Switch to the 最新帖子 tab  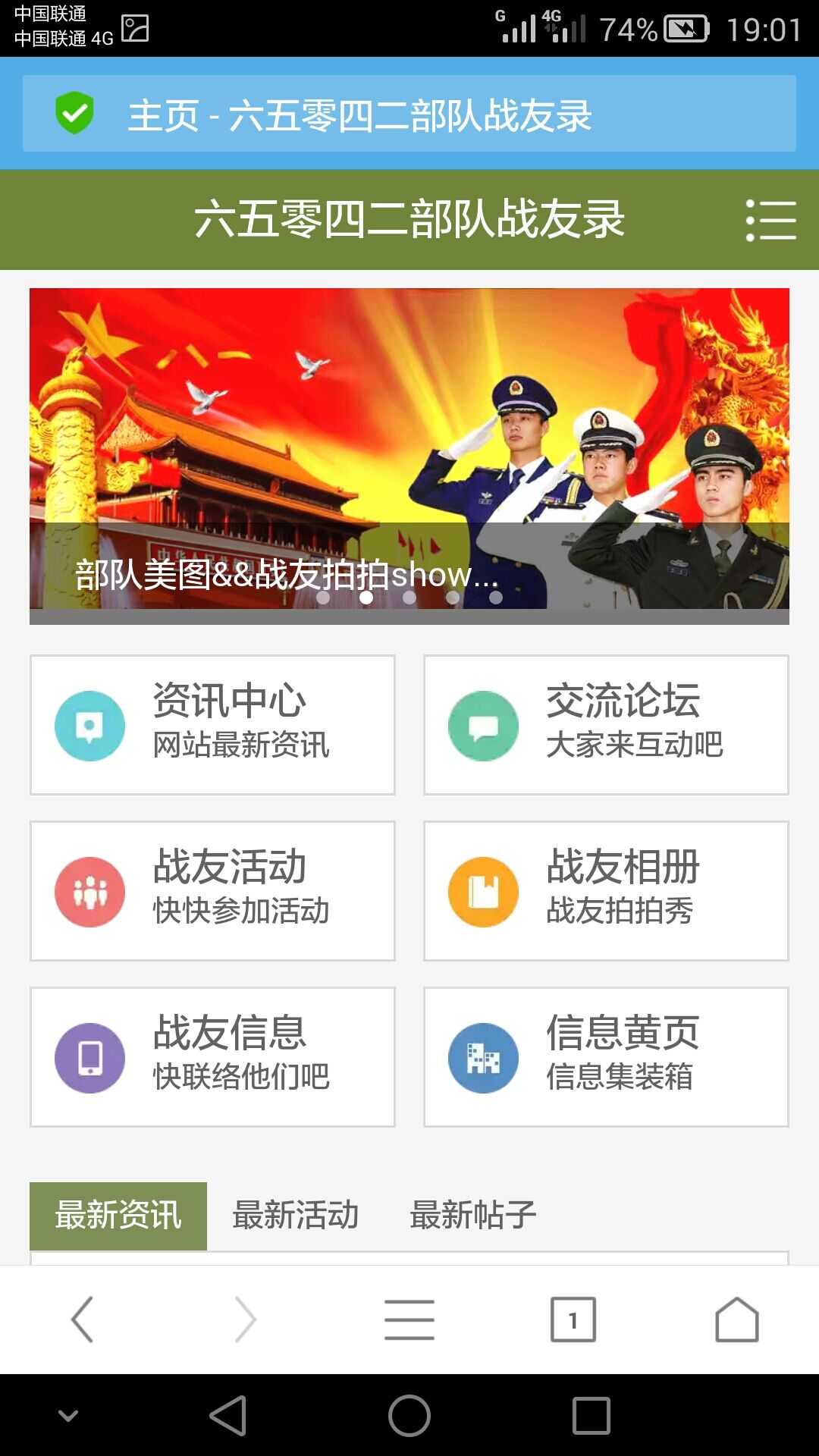(472, 1216)
